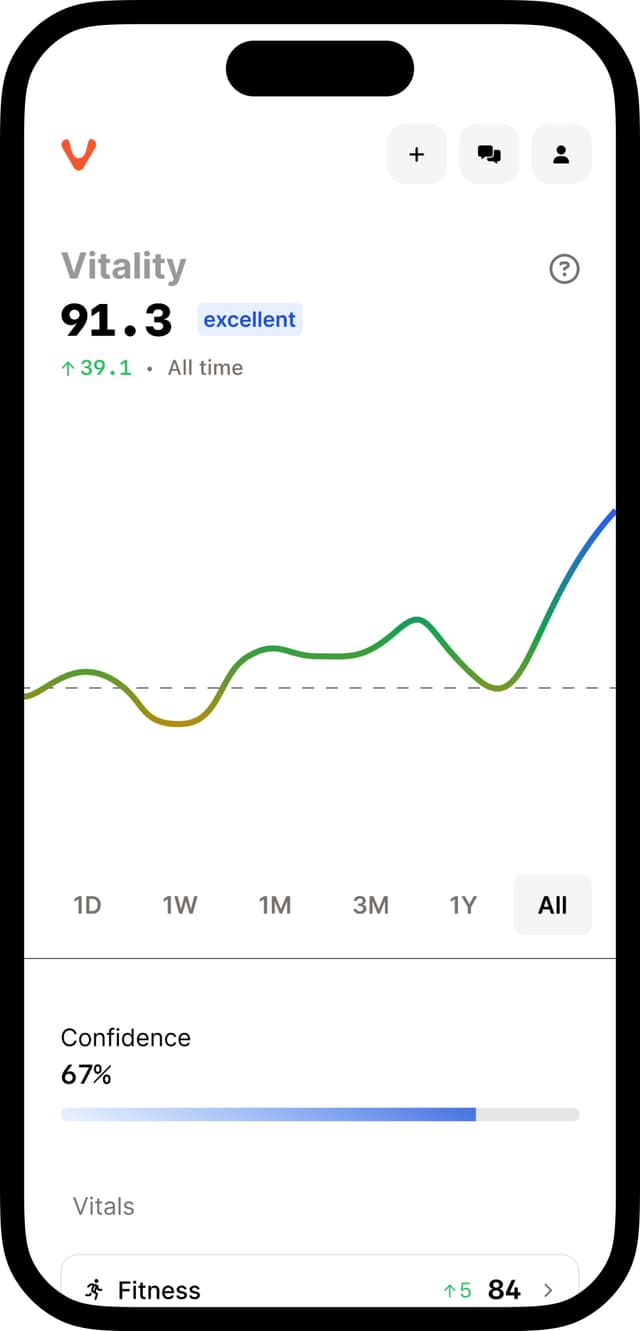This screenshot has width=640, height=1331.
Task: Tap the plus add button
Action: 417,154
